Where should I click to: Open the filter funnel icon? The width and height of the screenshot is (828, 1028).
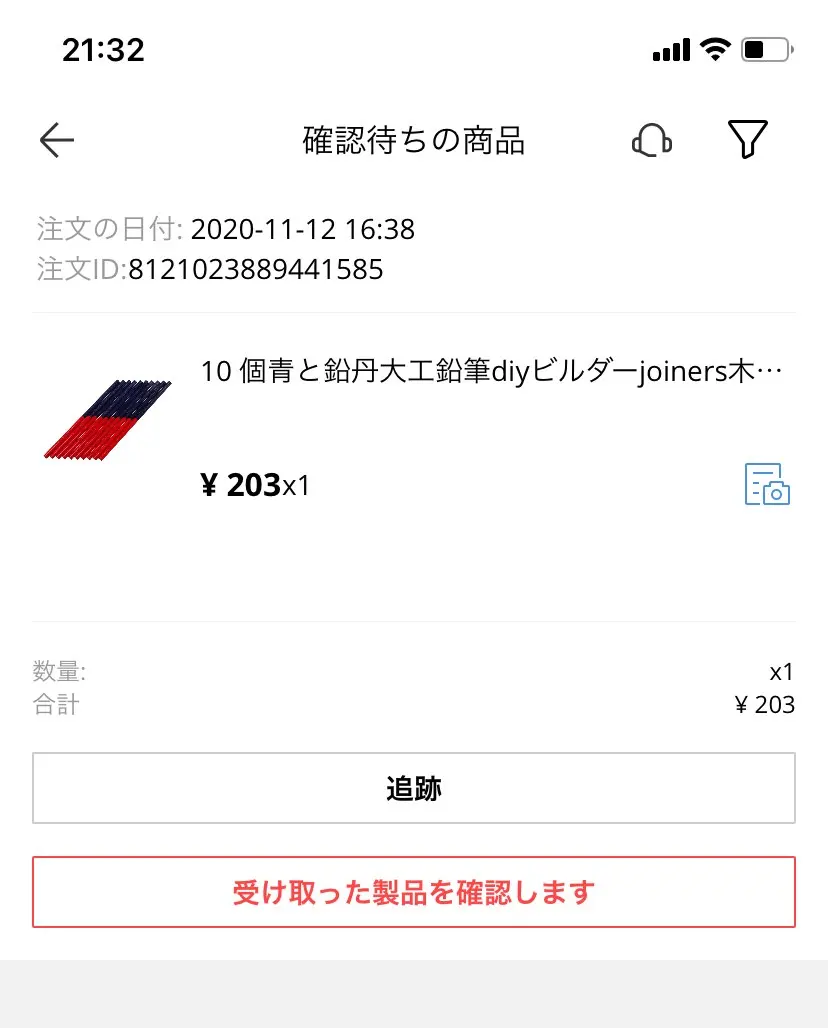click(747, 140)
